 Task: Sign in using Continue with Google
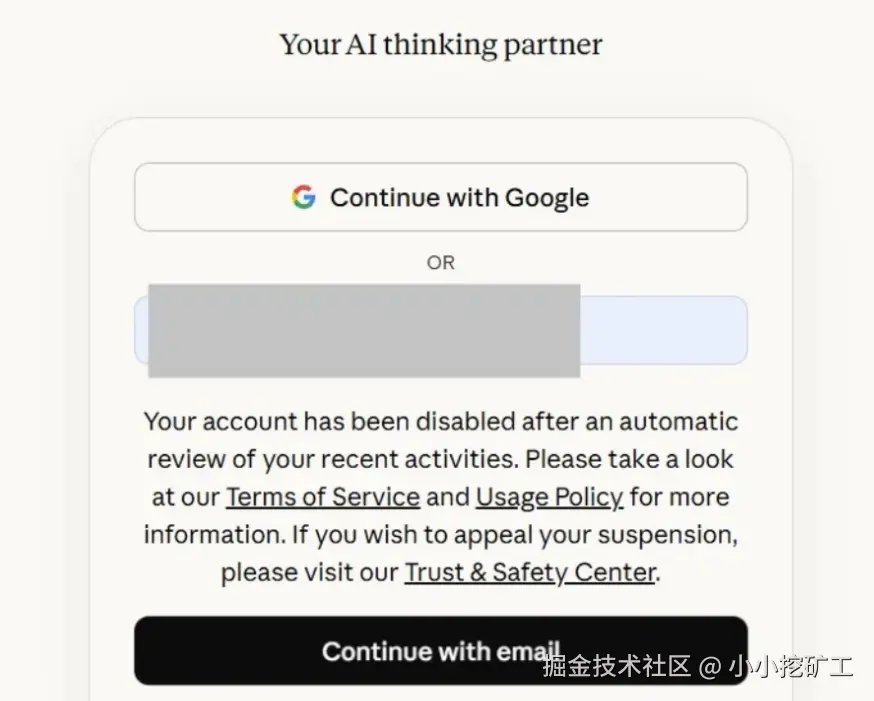(x=440, y=197)
